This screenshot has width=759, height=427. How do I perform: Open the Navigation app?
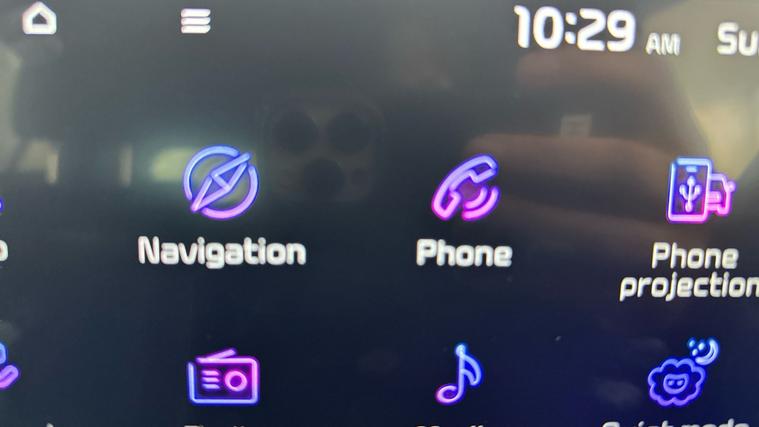click(221, 183)
